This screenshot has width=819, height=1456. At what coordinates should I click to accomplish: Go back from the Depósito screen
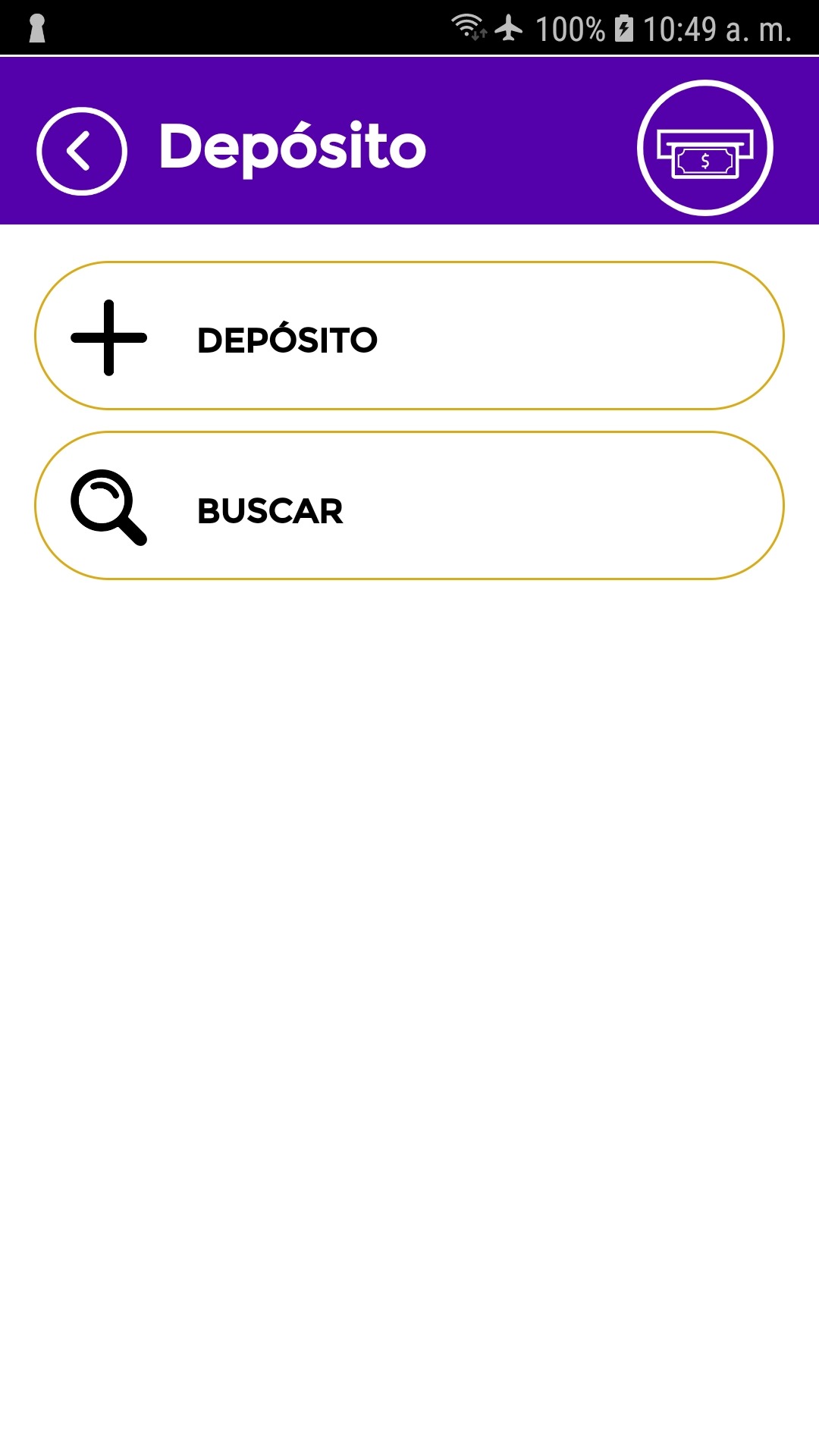pos(82,149)
